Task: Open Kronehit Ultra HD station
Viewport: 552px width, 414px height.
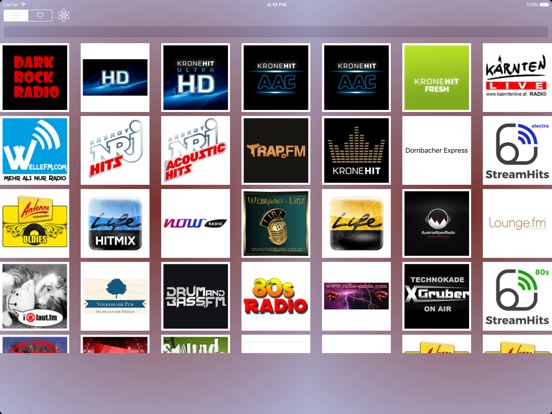Action: (x=195, y=77)
